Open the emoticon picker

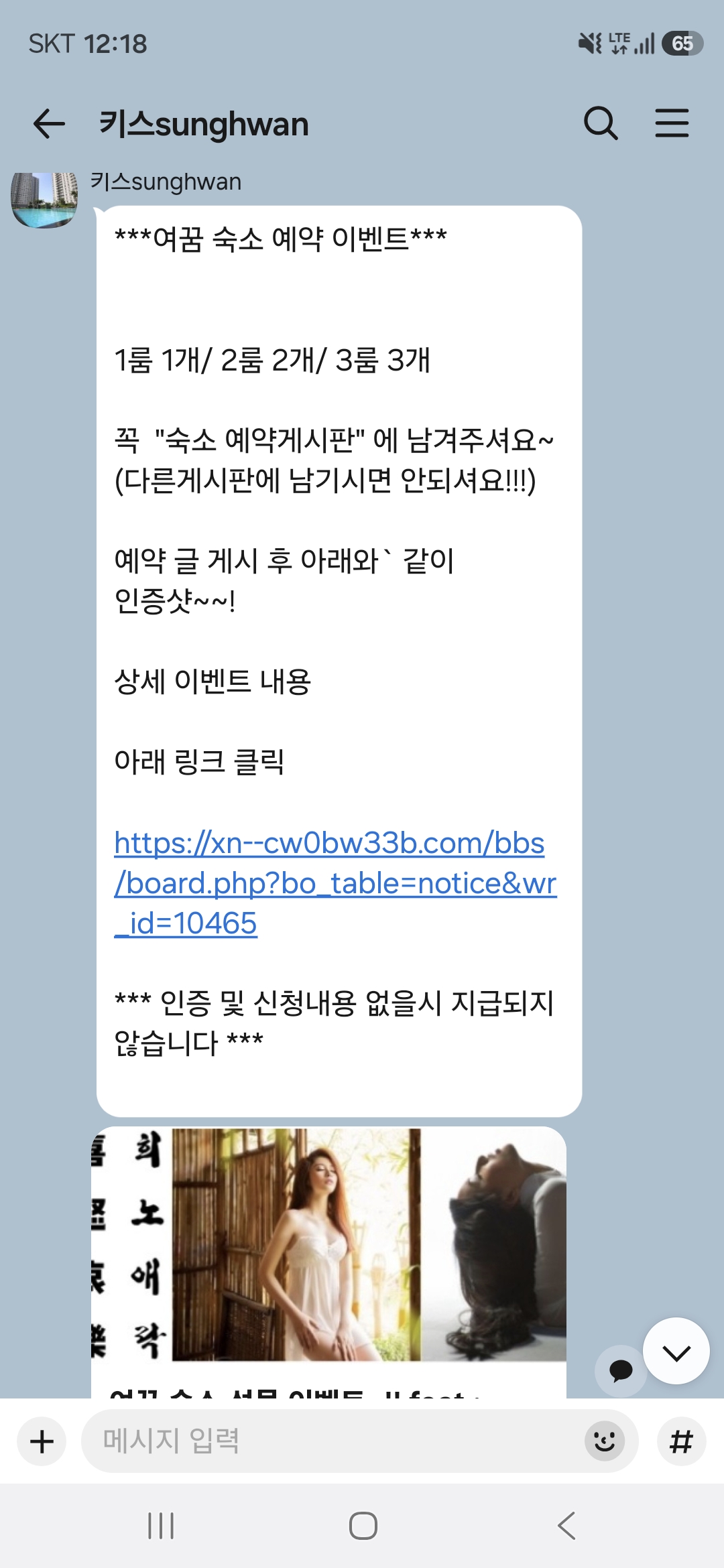[604, 1441]
